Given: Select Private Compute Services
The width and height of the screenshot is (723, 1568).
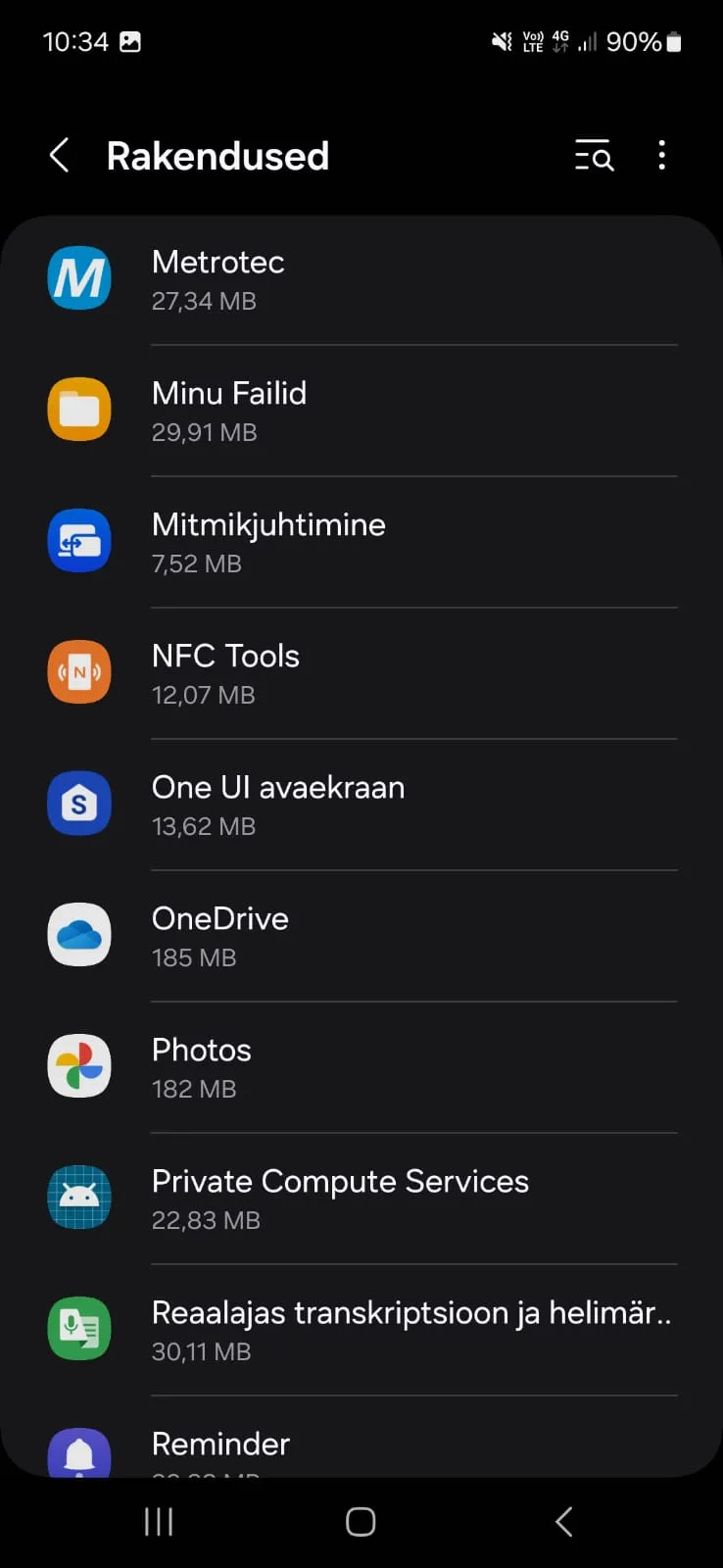Looking at the screenshot, I should tap(361, 1199).
